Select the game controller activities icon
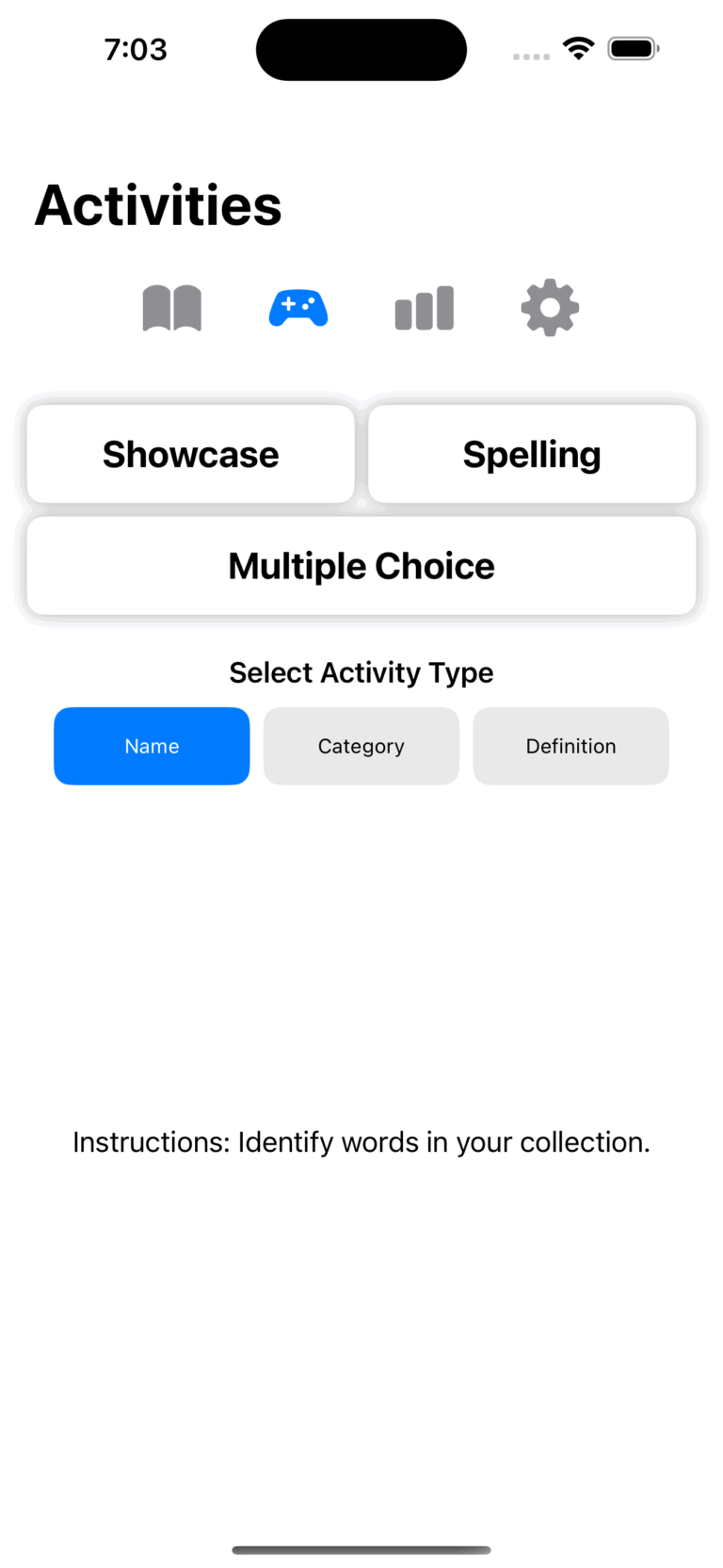723x1568 pixels. click(297, 307)
